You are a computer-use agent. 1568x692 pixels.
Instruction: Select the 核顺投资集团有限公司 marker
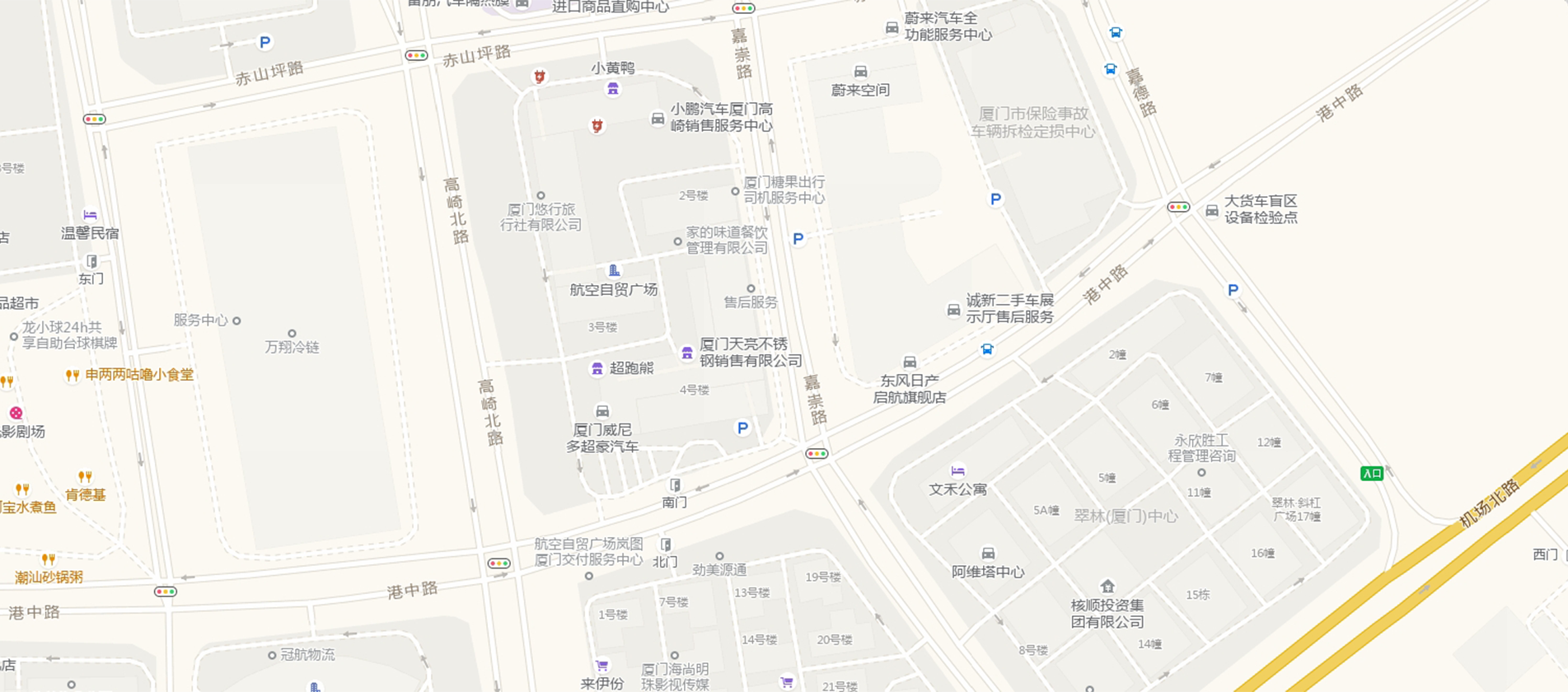point(1107,587)
